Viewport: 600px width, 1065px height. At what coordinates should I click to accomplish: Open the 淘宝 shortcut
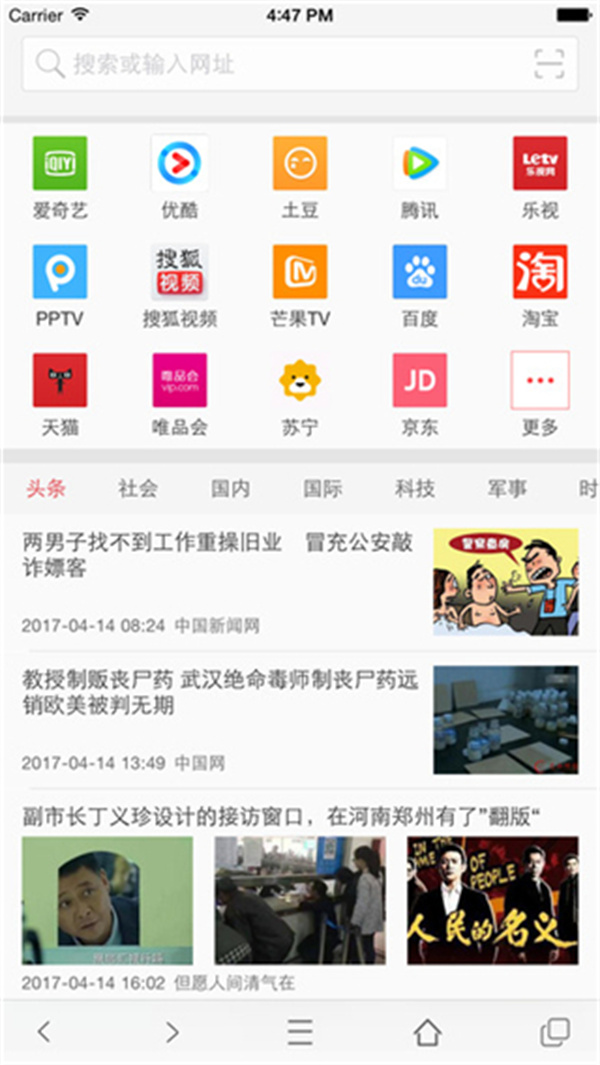[540, 272]
